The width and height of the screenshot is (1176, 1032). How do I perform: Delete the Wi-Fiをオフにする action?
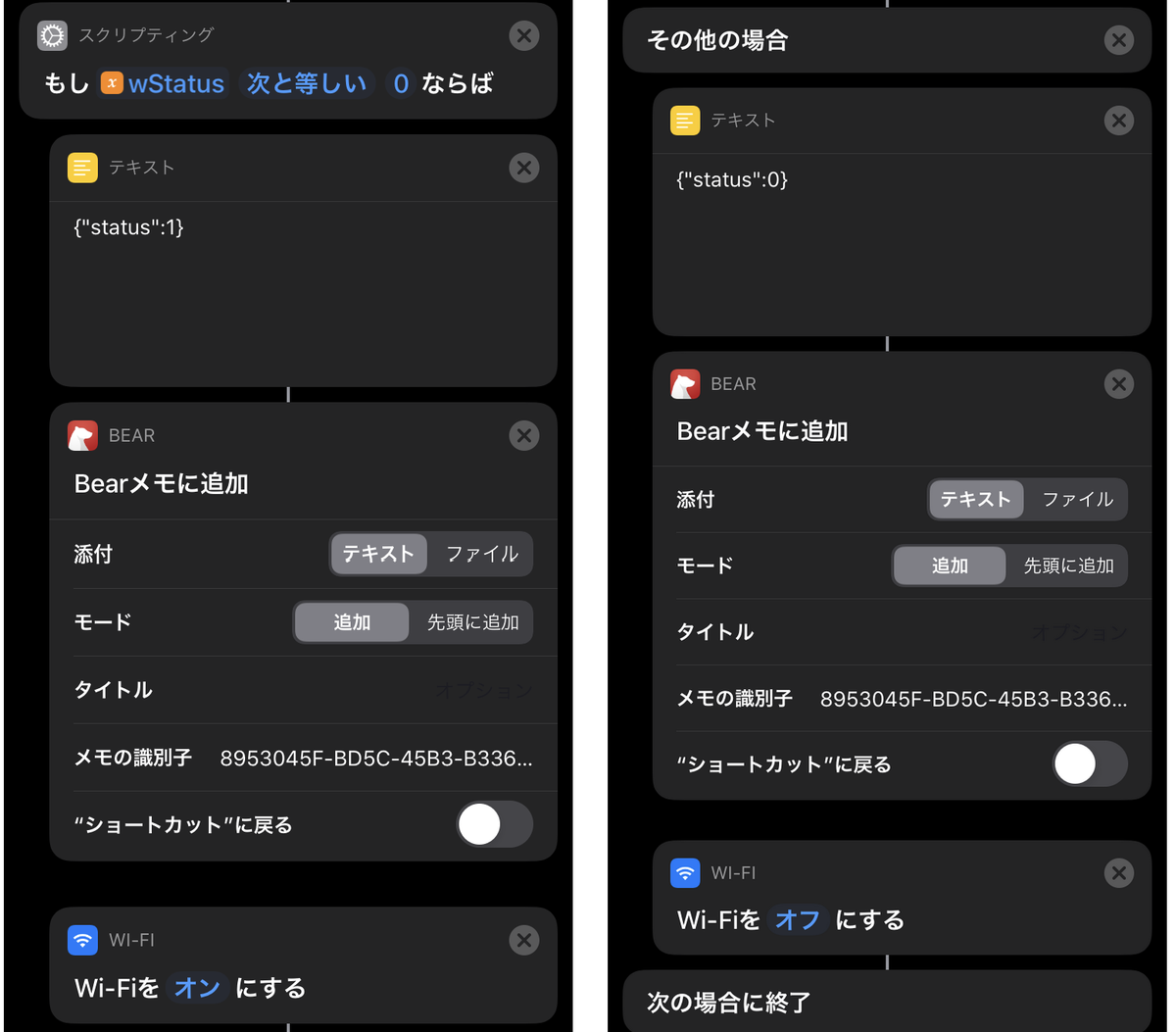(x=1118, y=873)
